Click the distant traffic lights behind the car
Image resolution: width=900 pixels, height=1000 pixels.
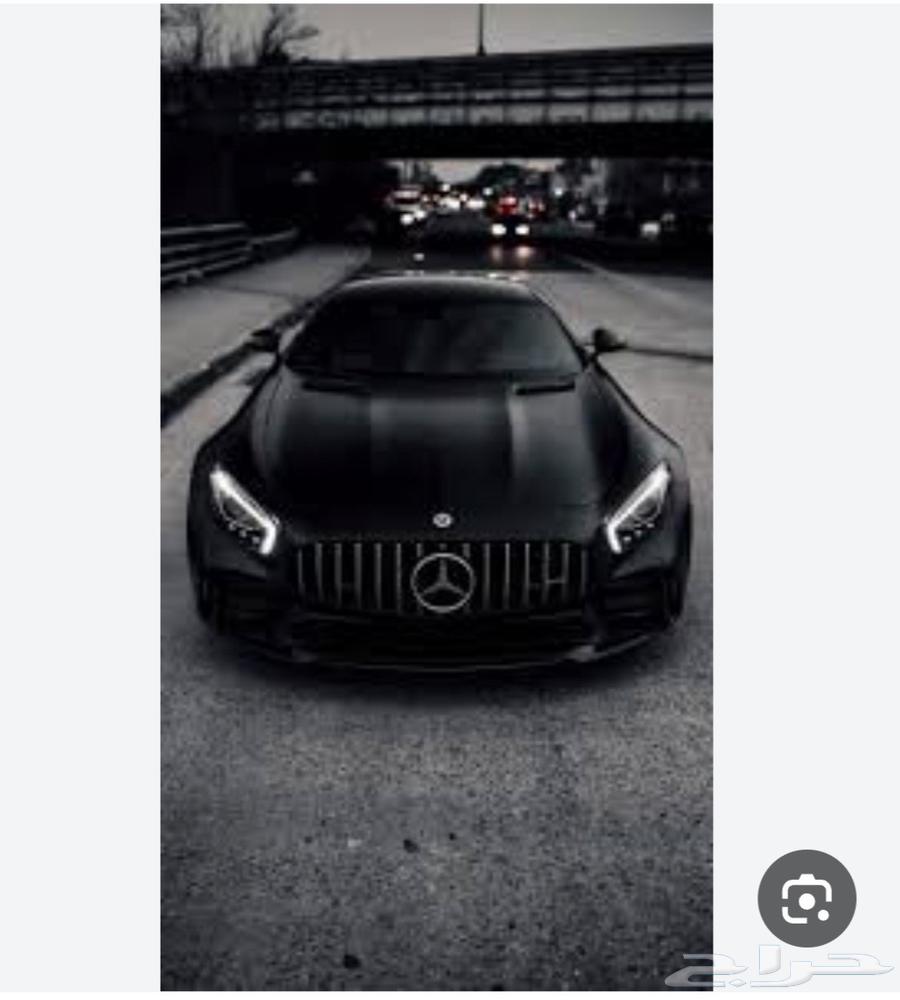[470, 210]
